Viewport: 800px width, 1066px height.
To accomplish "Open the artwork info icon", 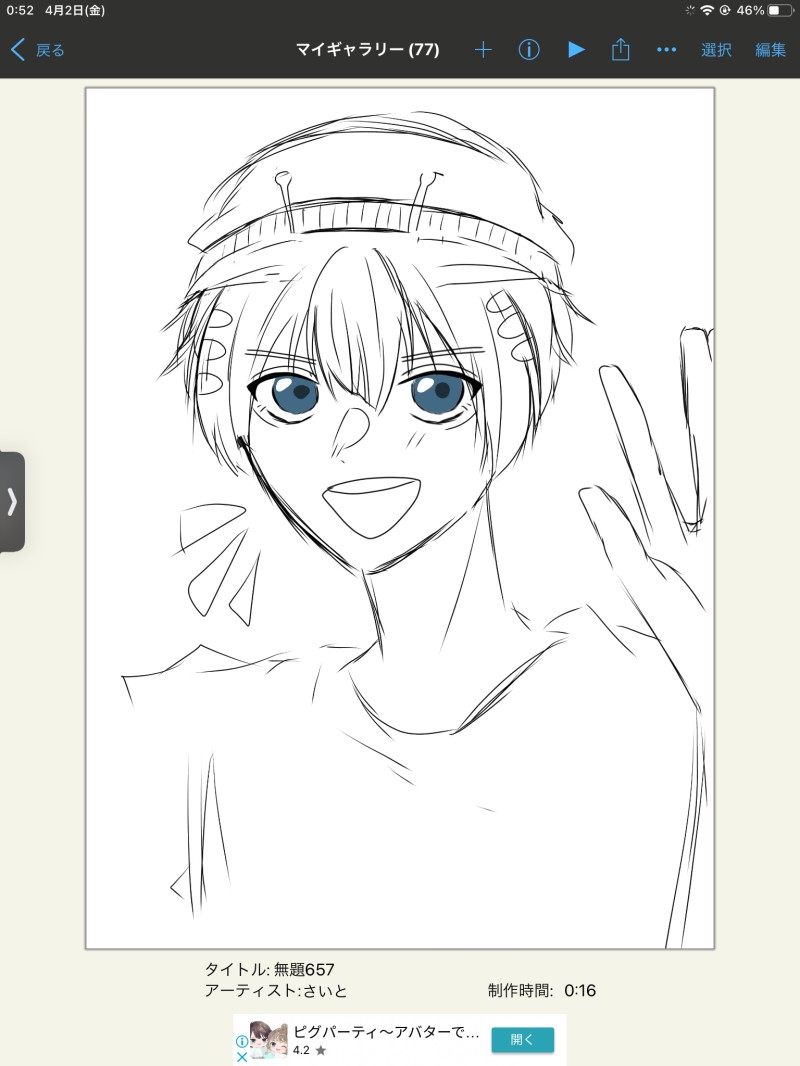I will pos(529,50).
